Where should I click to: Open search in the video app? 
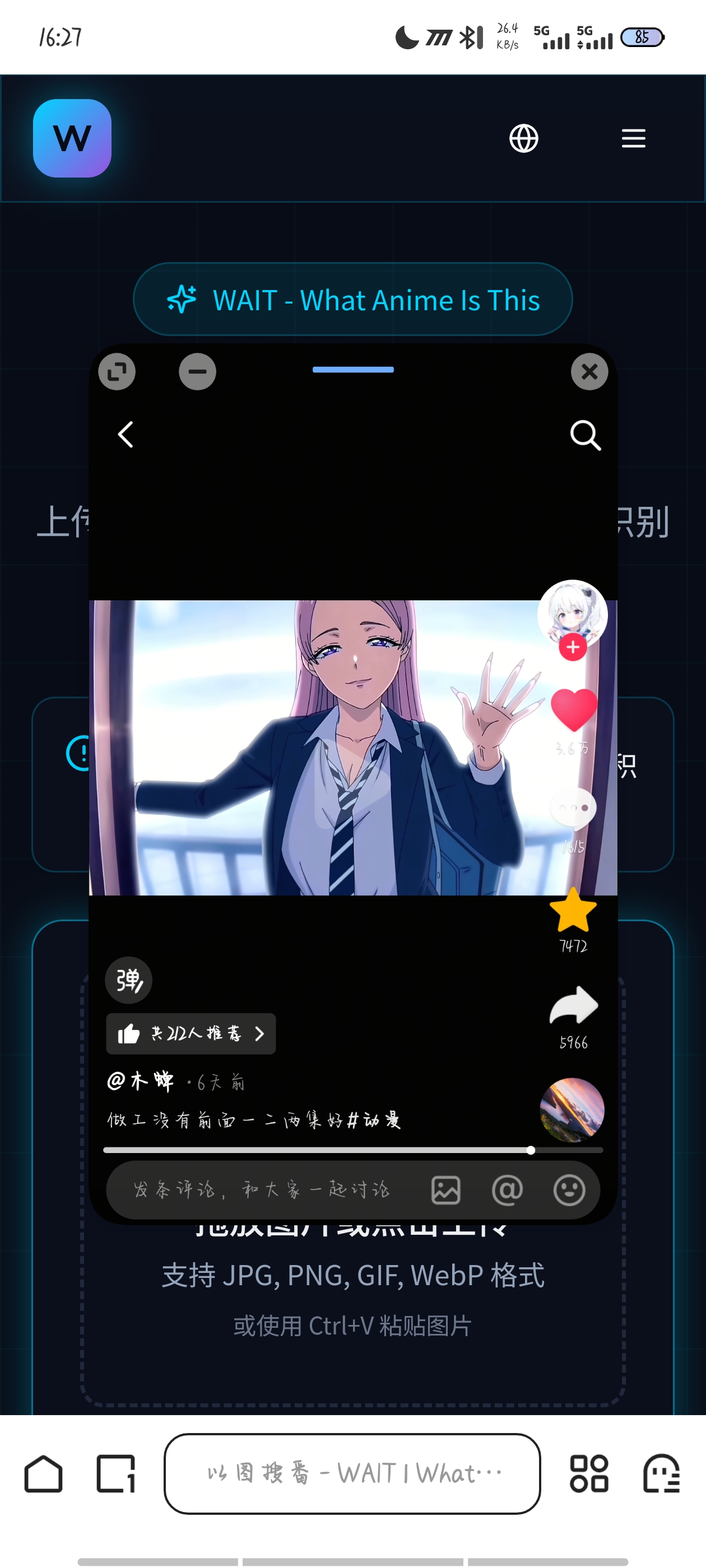586,435
